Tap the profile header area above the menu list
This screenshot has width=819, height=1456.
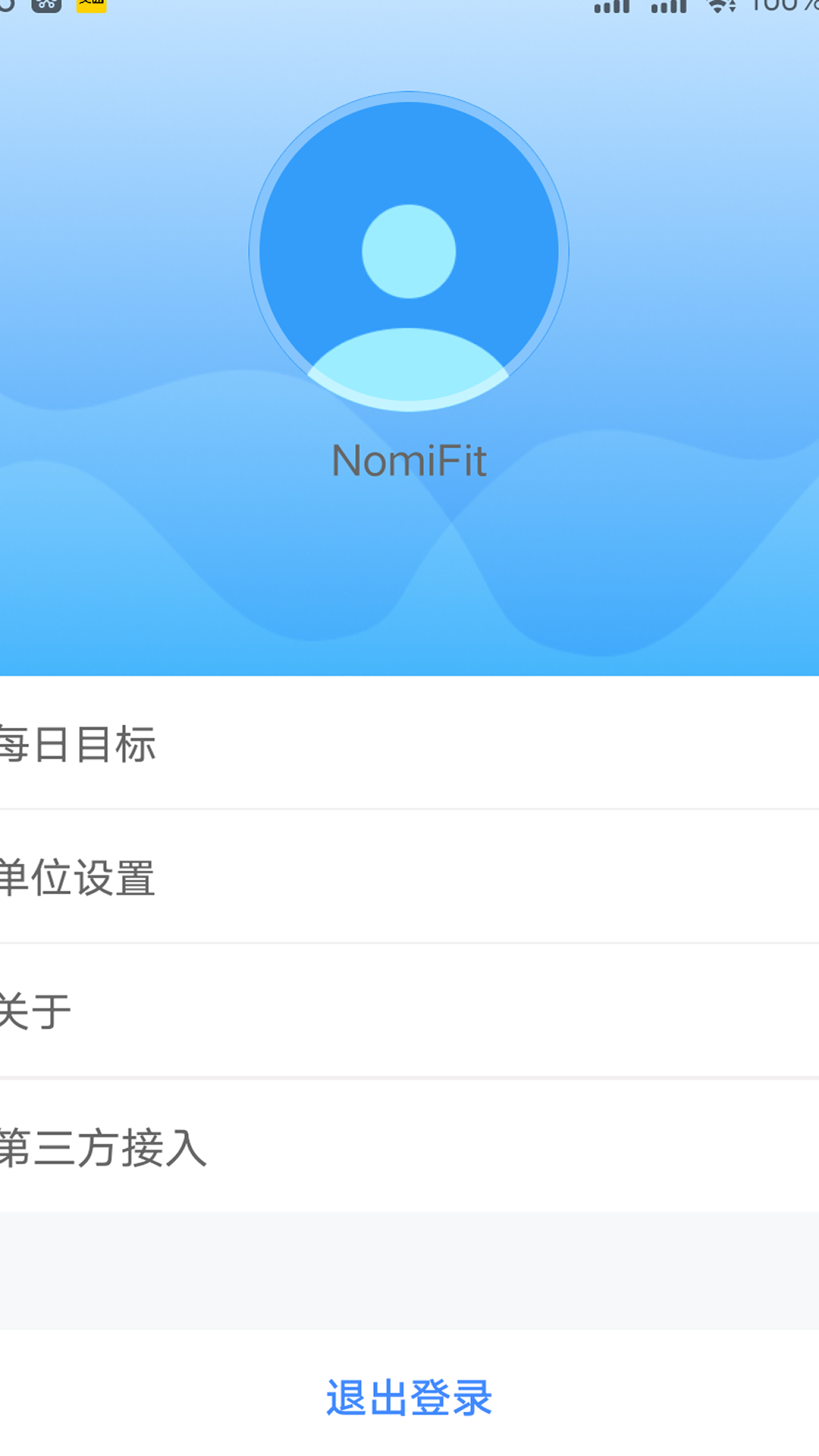pos(409,341)
